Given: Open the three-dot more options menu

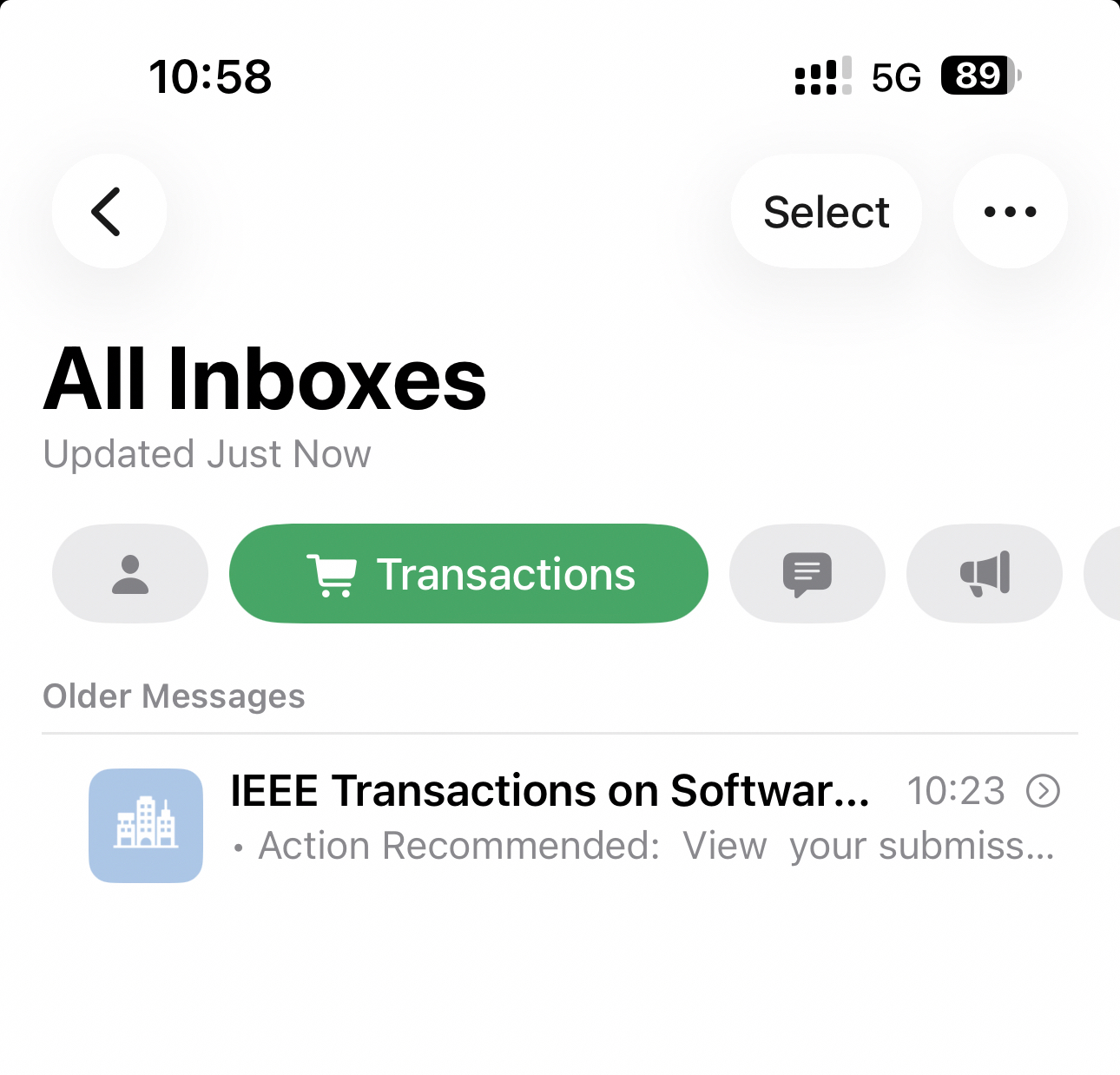Looking at the screenshot, I should coord(1010,212).
